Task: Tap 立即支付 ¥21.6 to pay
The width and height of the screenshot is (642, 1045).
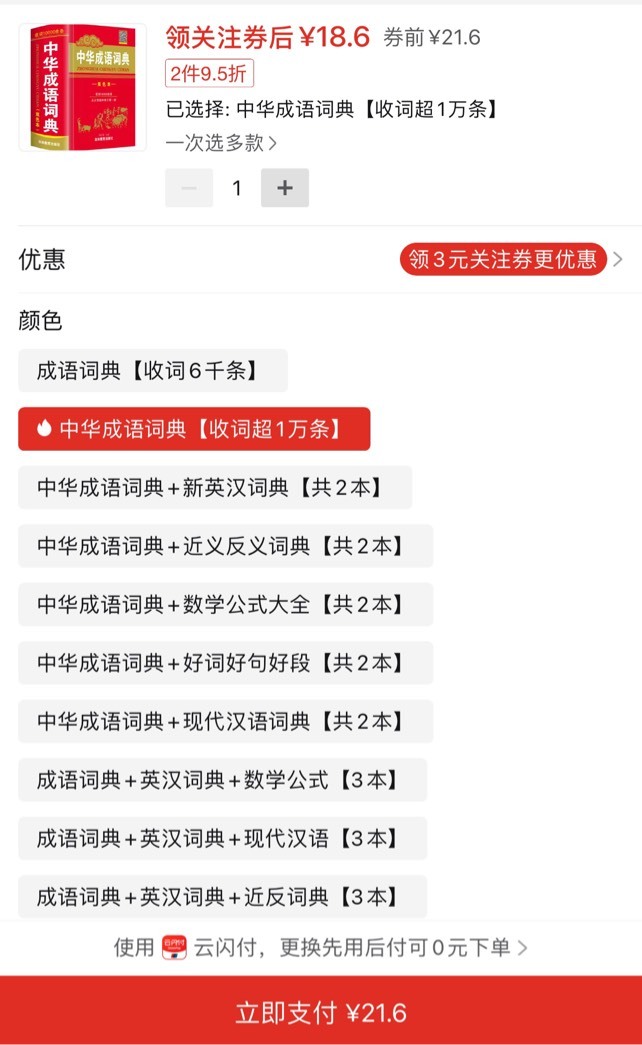Action: (x=321, y=1010)
